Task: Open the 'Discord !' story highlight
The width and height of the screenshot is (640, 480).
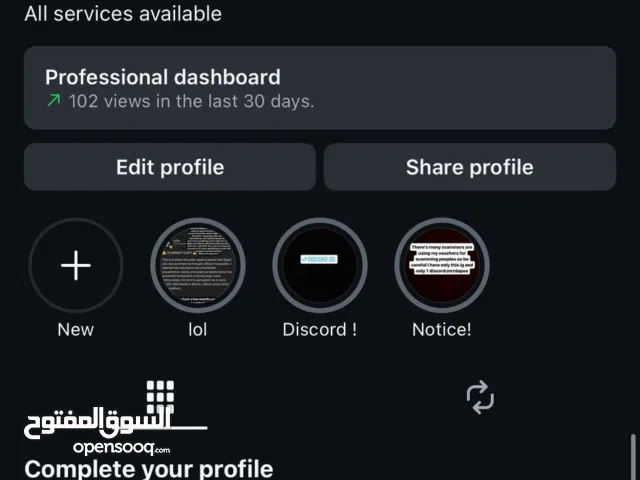Action: (320, 266)
